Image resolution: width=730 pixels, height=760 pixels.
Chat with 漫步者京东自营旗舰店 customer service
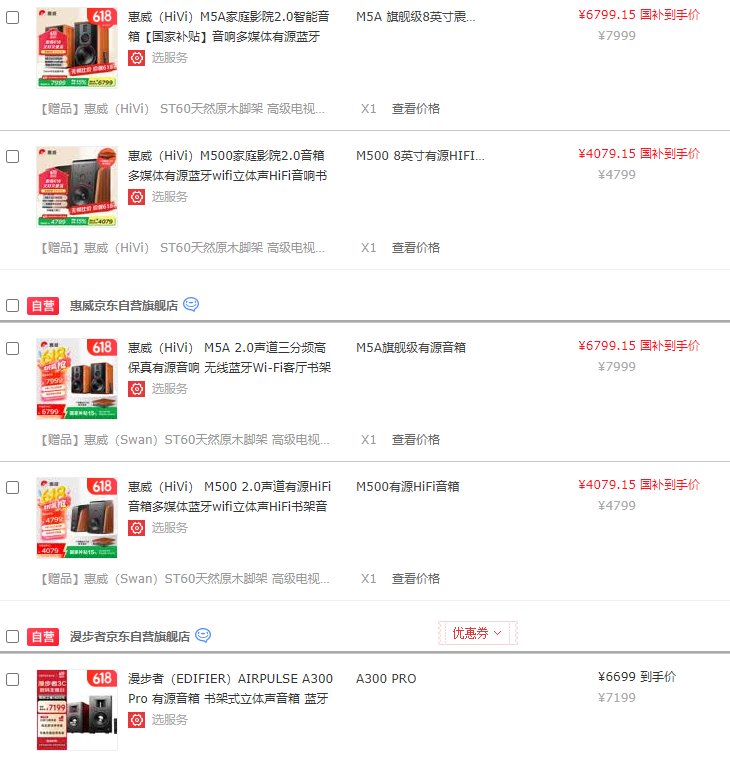tap(203, 636)
